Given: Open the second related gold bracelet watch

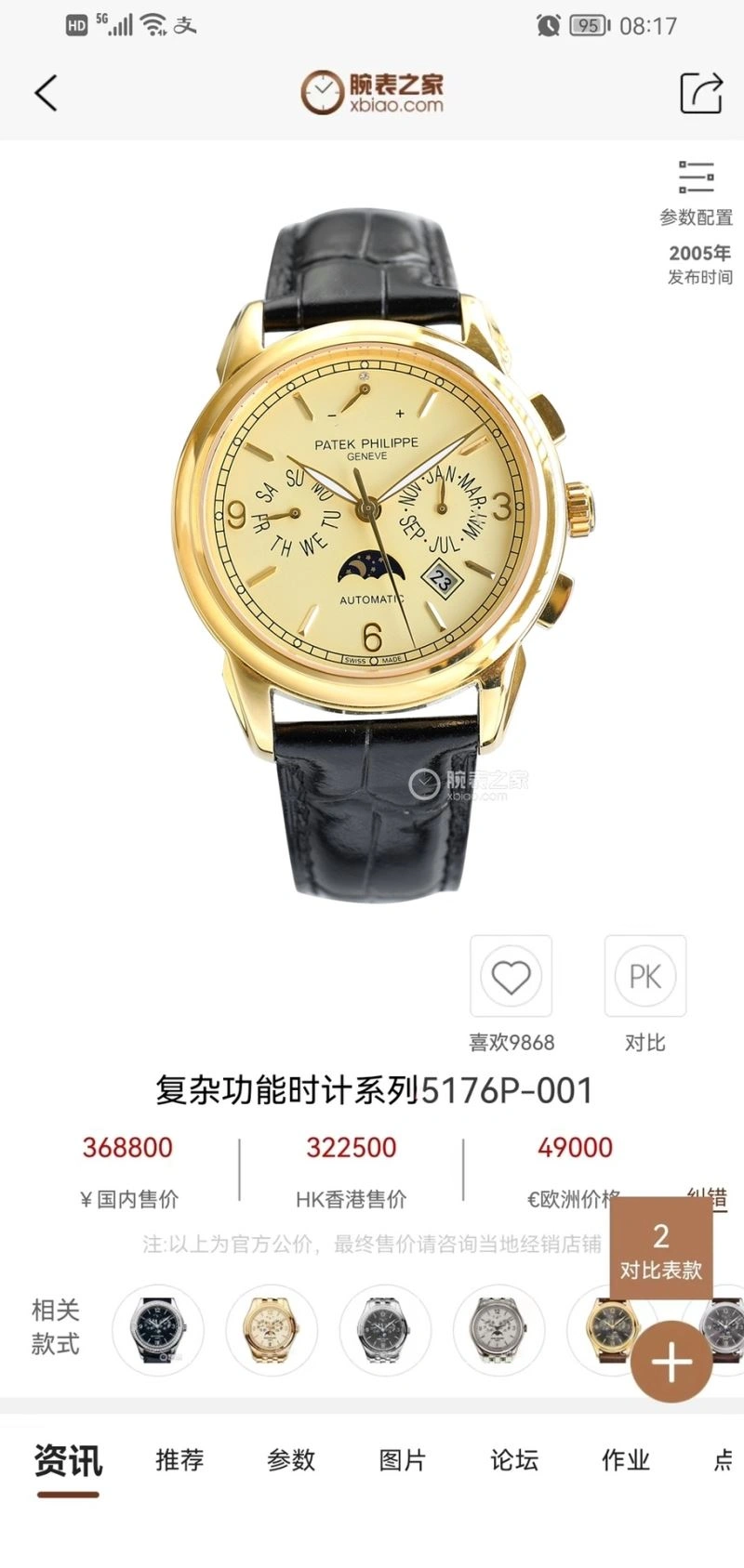Looking at the screenshot, I should (272, 1330).
